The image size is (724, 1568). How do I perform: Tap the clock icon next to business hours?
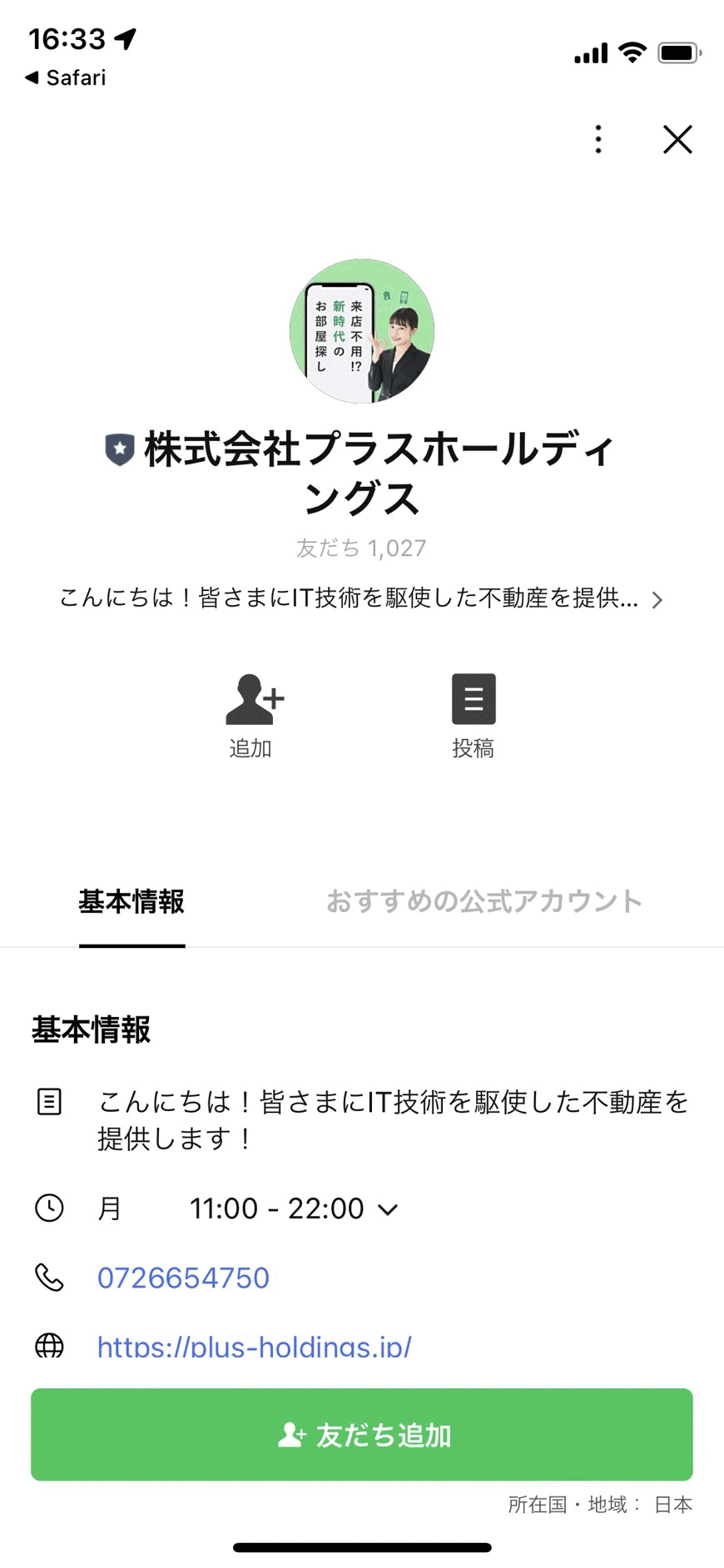[50, 1208]
